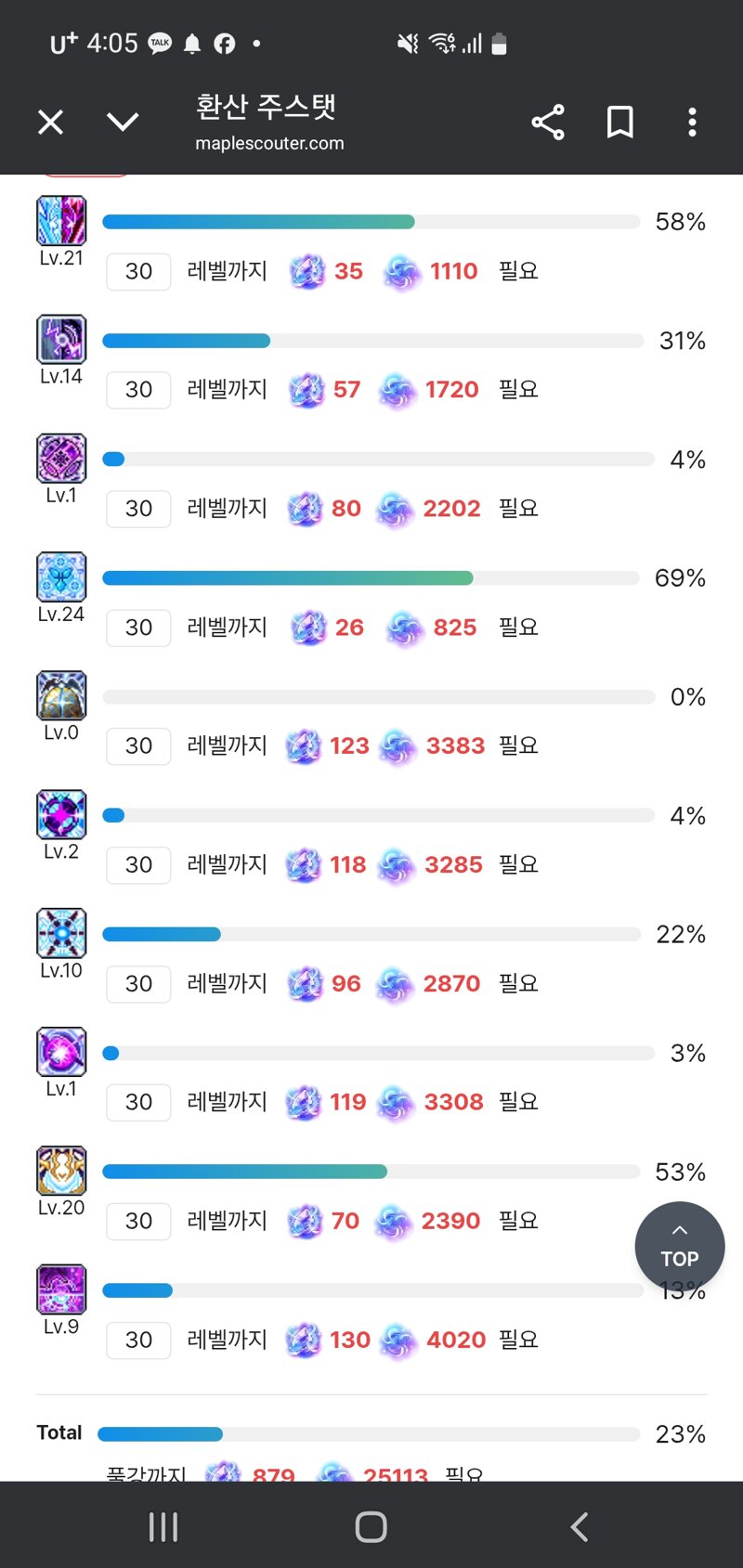Open the browser overflow menu
The height and width of the screenshot is (1568, 743).
692,122
